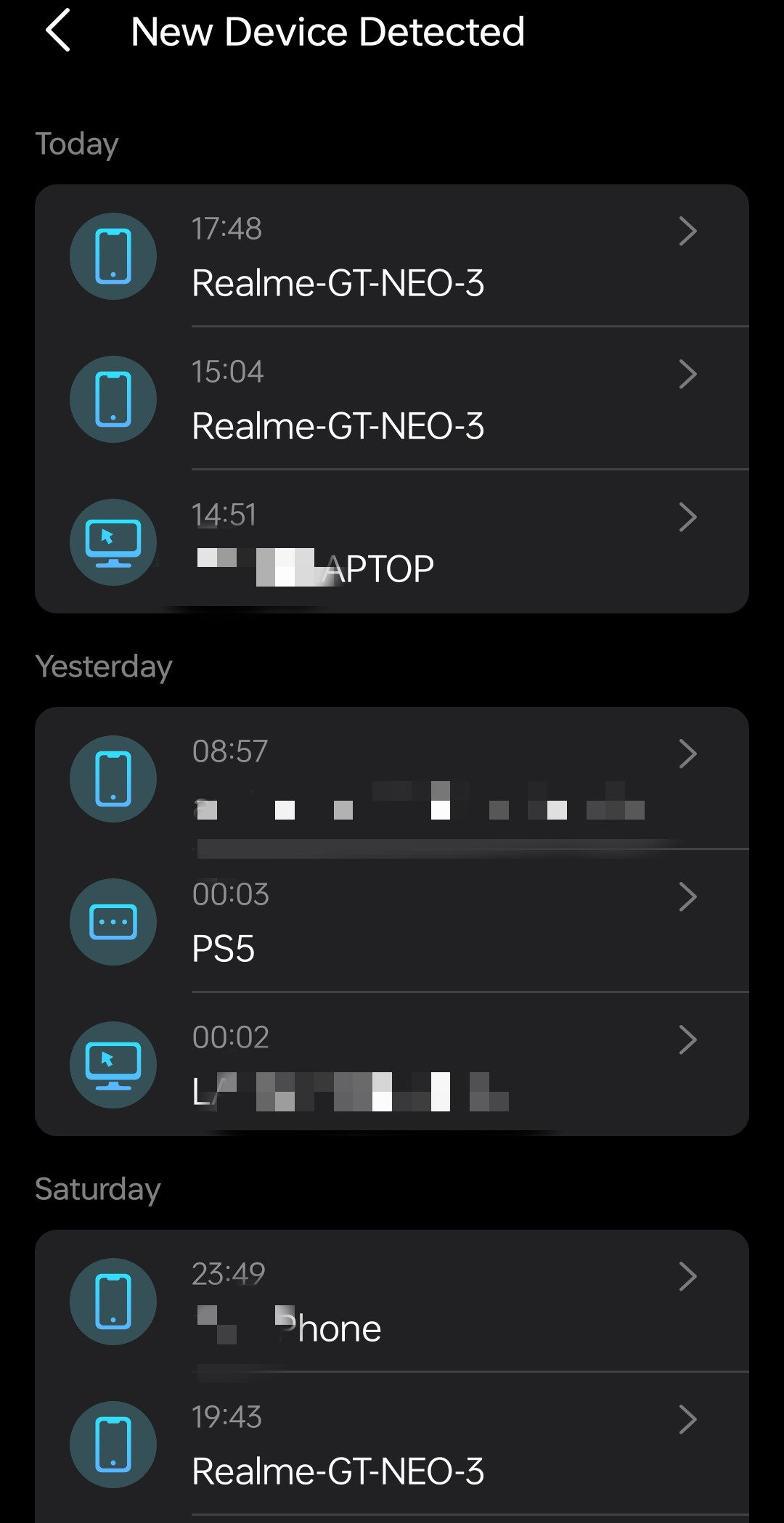Open the 14:51 laptop device entry
Viewport: 784px width, 1523px height.
click(392, 542)
